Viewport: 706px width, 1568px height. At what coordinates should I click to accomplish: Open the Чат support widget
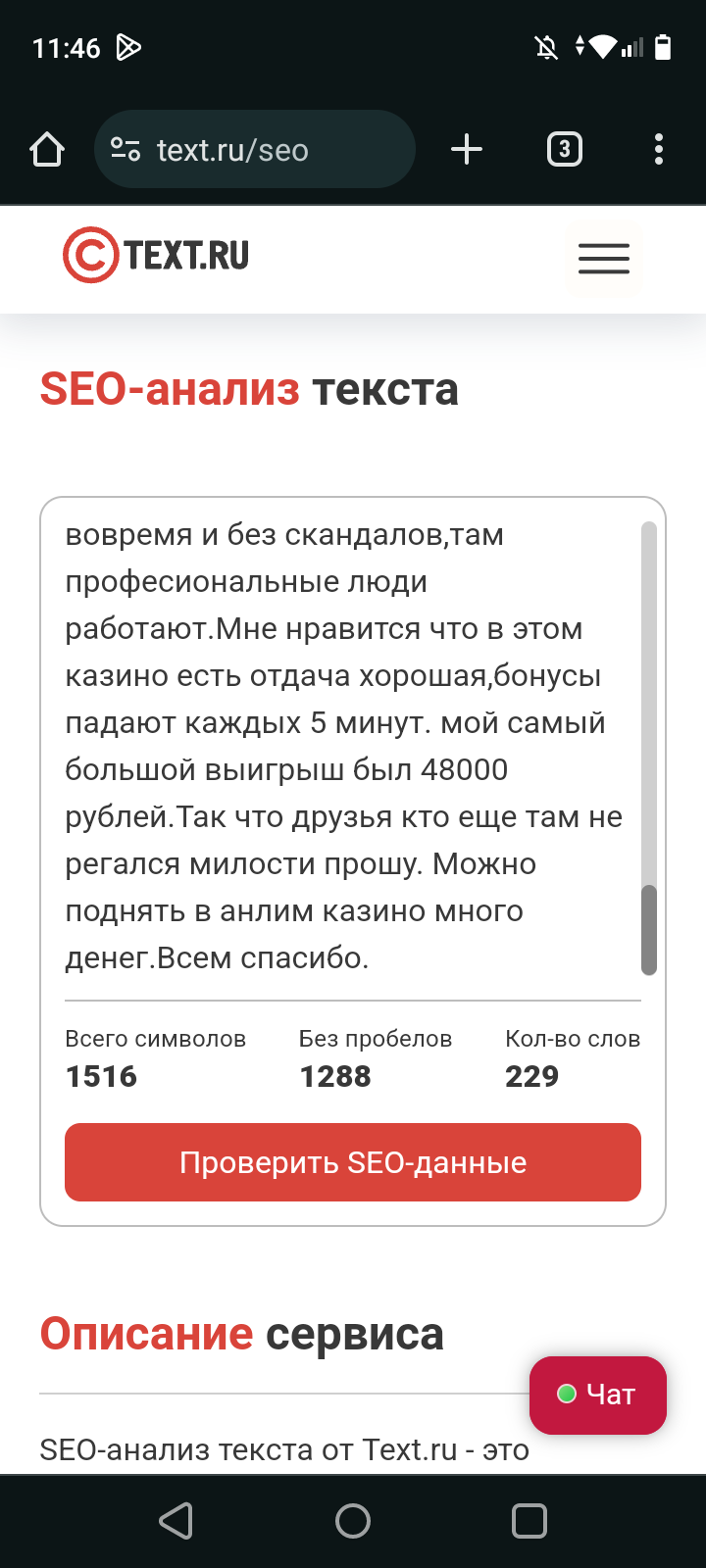click(598, 1395)
